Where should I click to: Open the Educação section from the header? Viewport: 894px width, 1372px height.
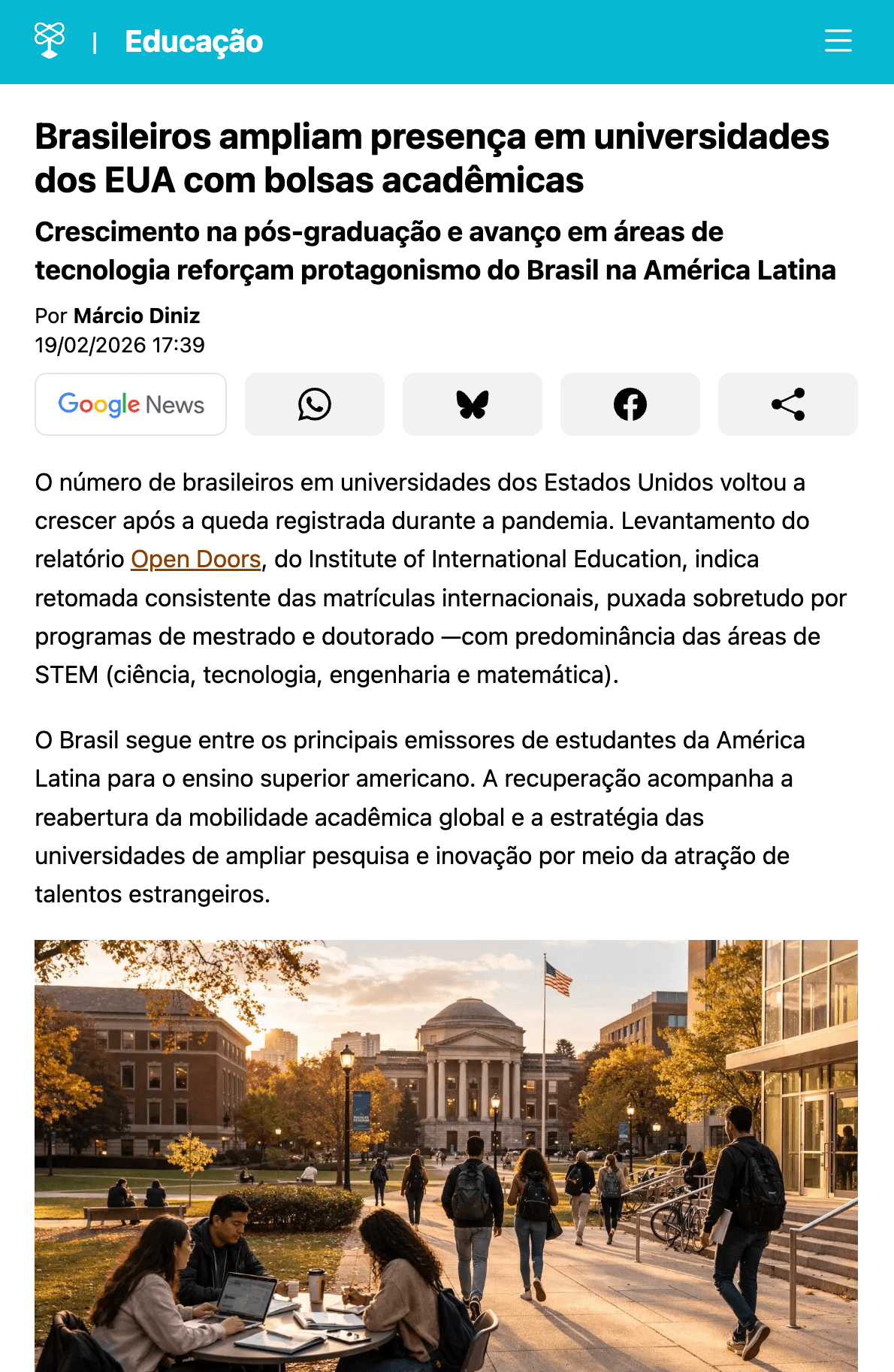(x=194, y=41)
